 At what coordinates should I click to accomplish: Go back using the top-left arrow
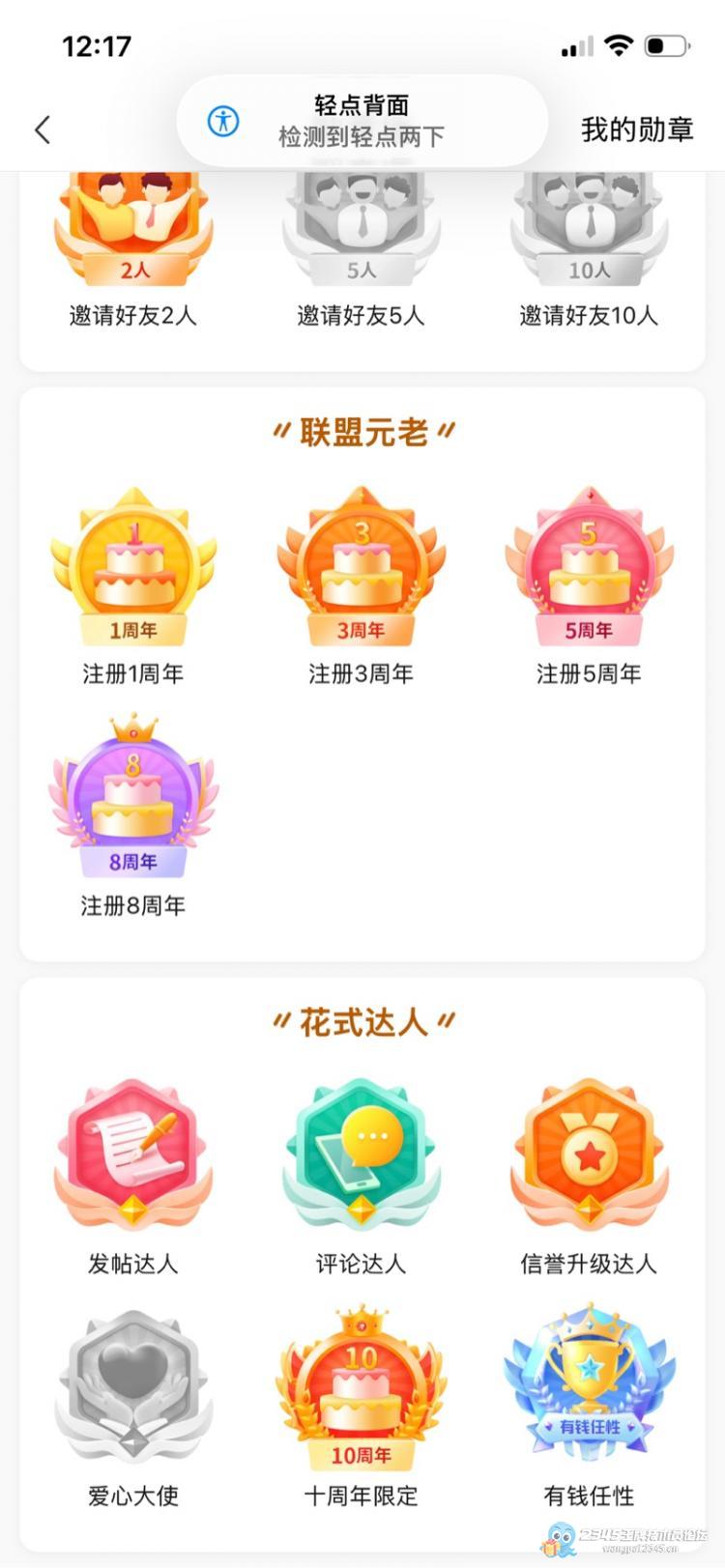(x=43, y=129)
